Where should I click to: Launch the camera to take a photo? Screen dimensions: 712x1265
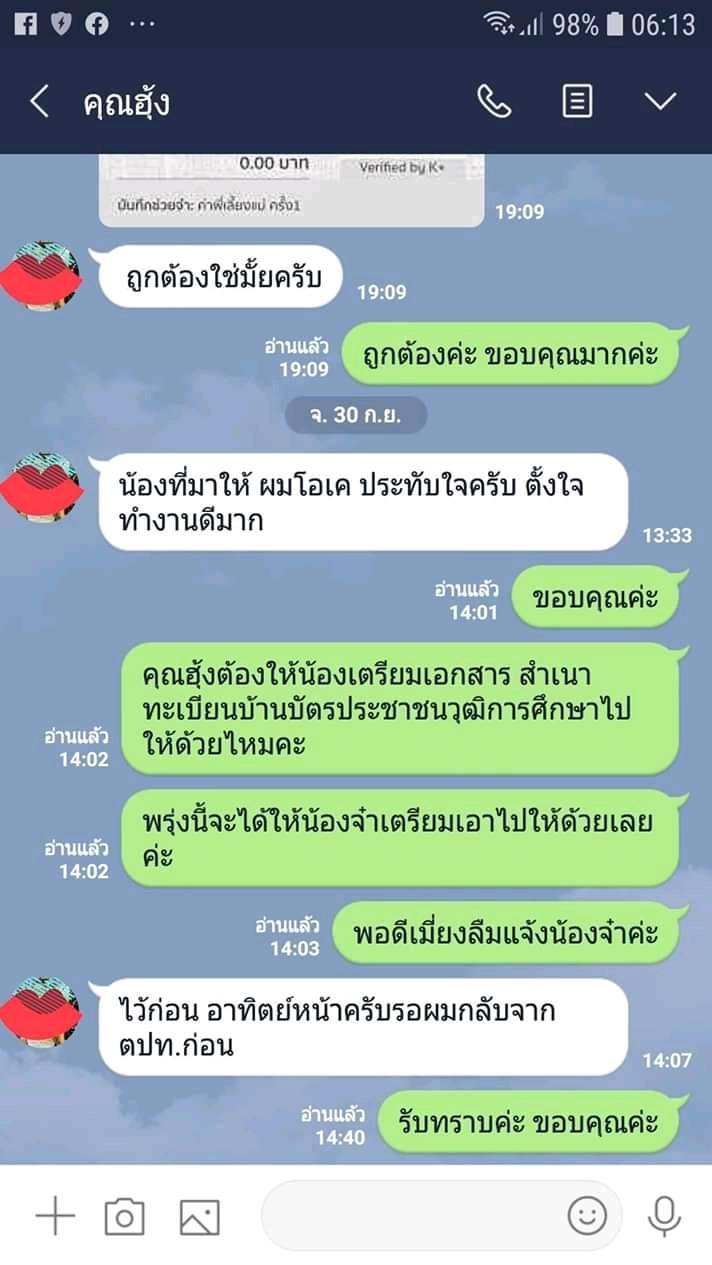click(125, 1216)
